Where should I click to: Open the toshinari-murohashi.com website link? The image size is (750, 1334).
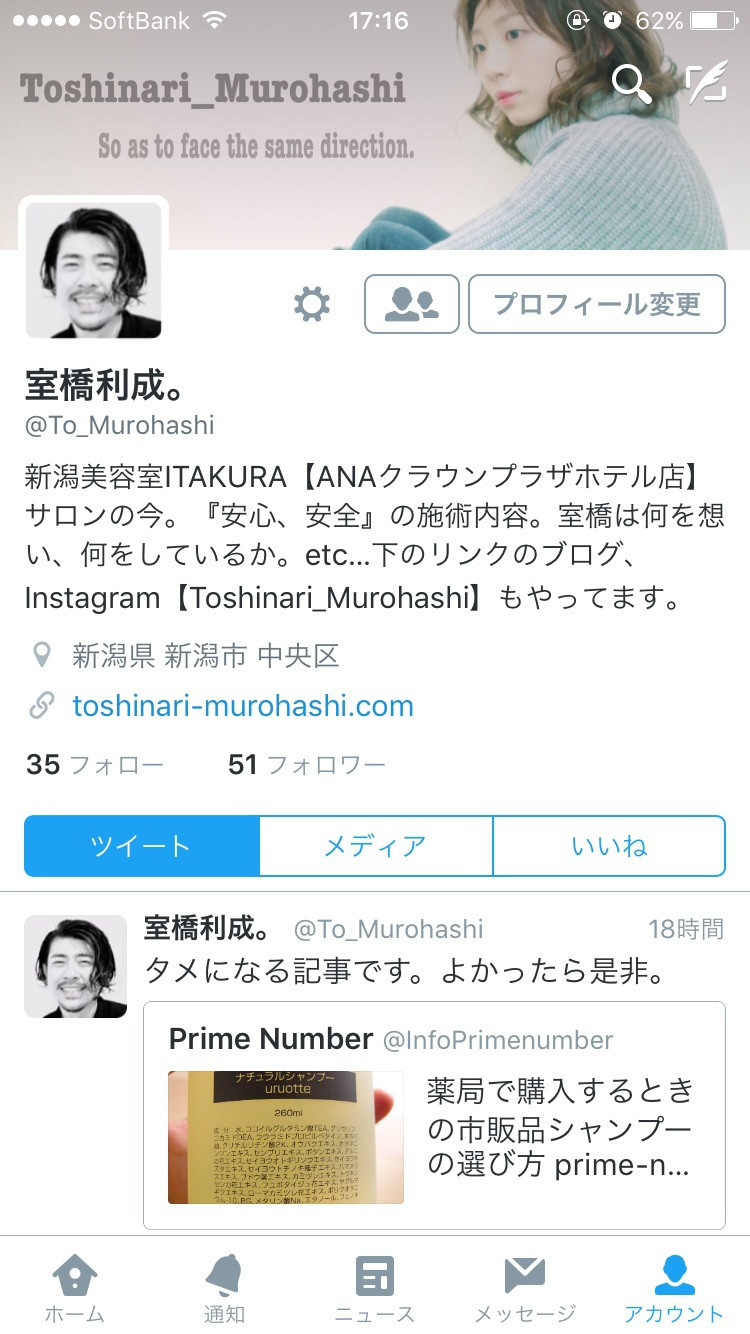(x=242, y=706)
